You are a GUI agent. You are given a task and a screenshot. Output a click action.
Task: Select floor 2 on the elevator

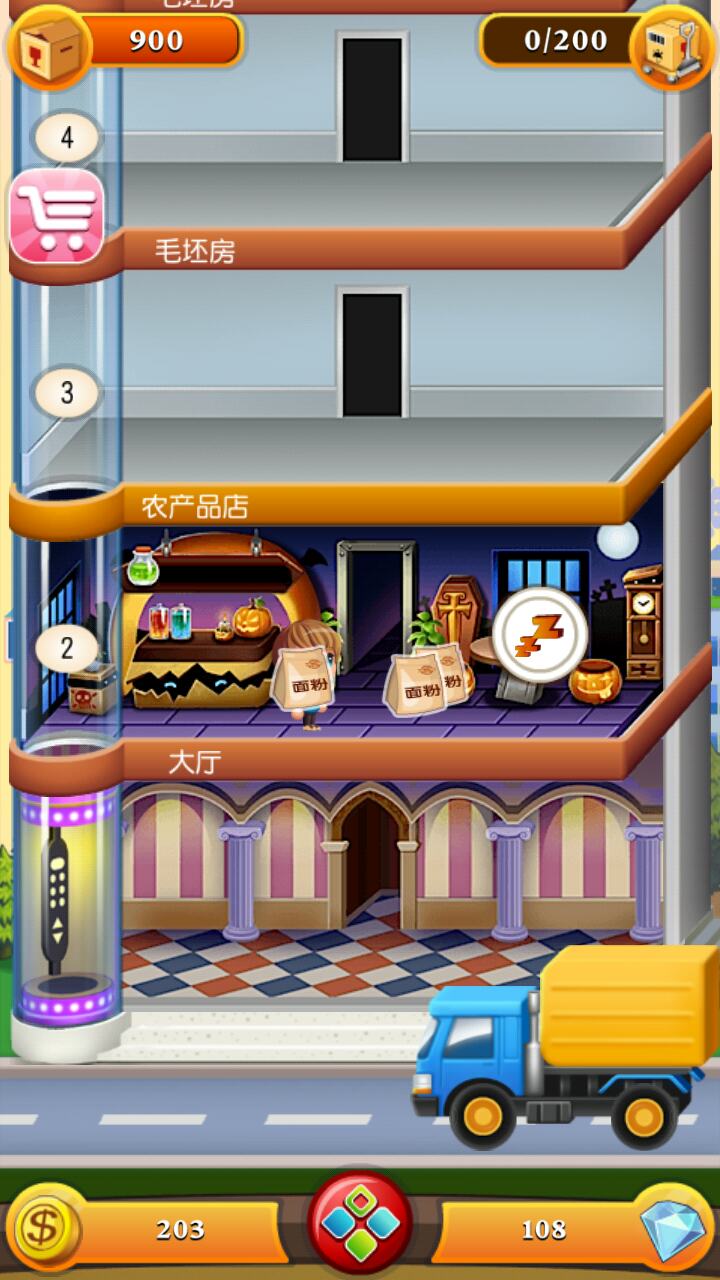pos(67,649)
